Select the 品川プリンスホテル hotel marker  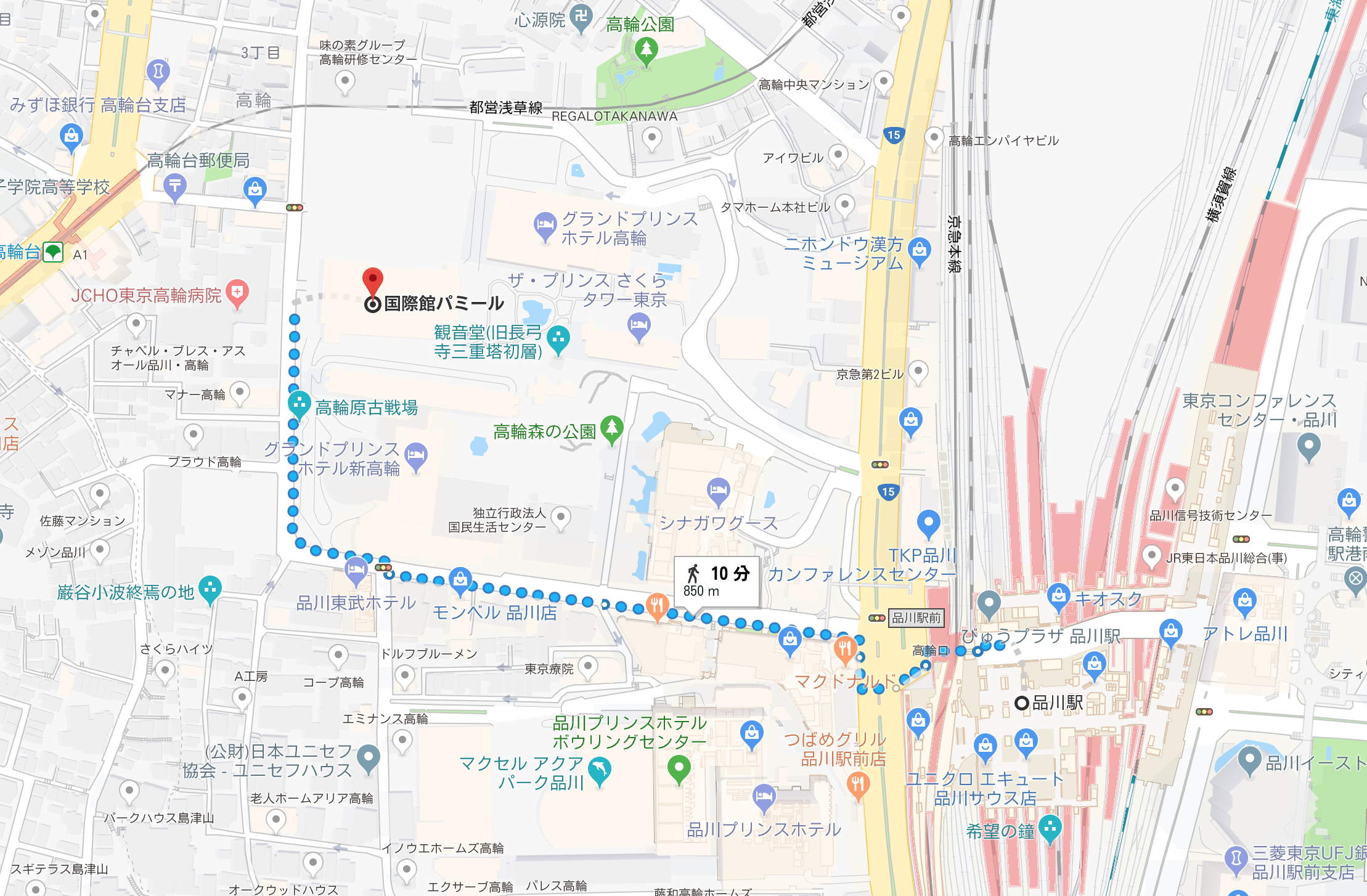tap(764, 797)
